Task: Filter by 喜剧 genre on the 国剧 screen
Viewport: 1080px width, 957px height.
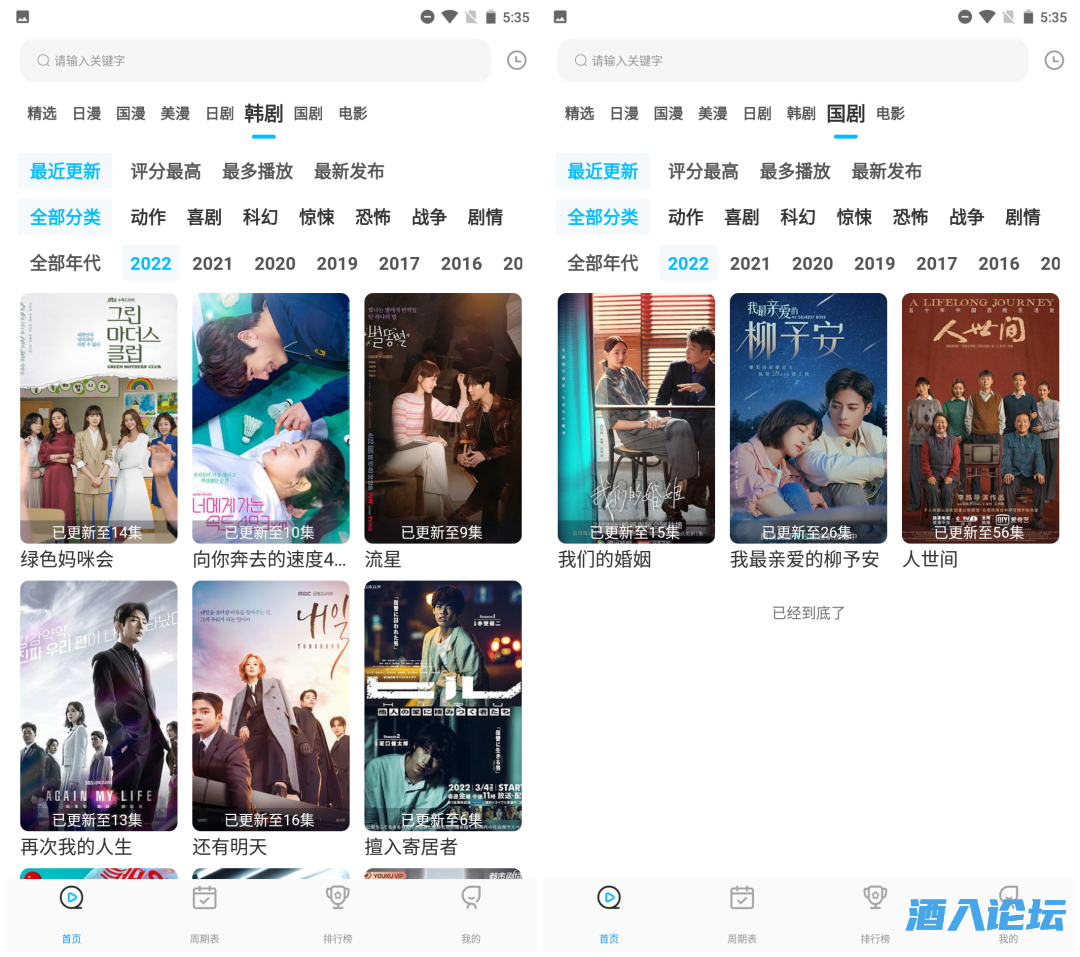Action: (742, 218)
